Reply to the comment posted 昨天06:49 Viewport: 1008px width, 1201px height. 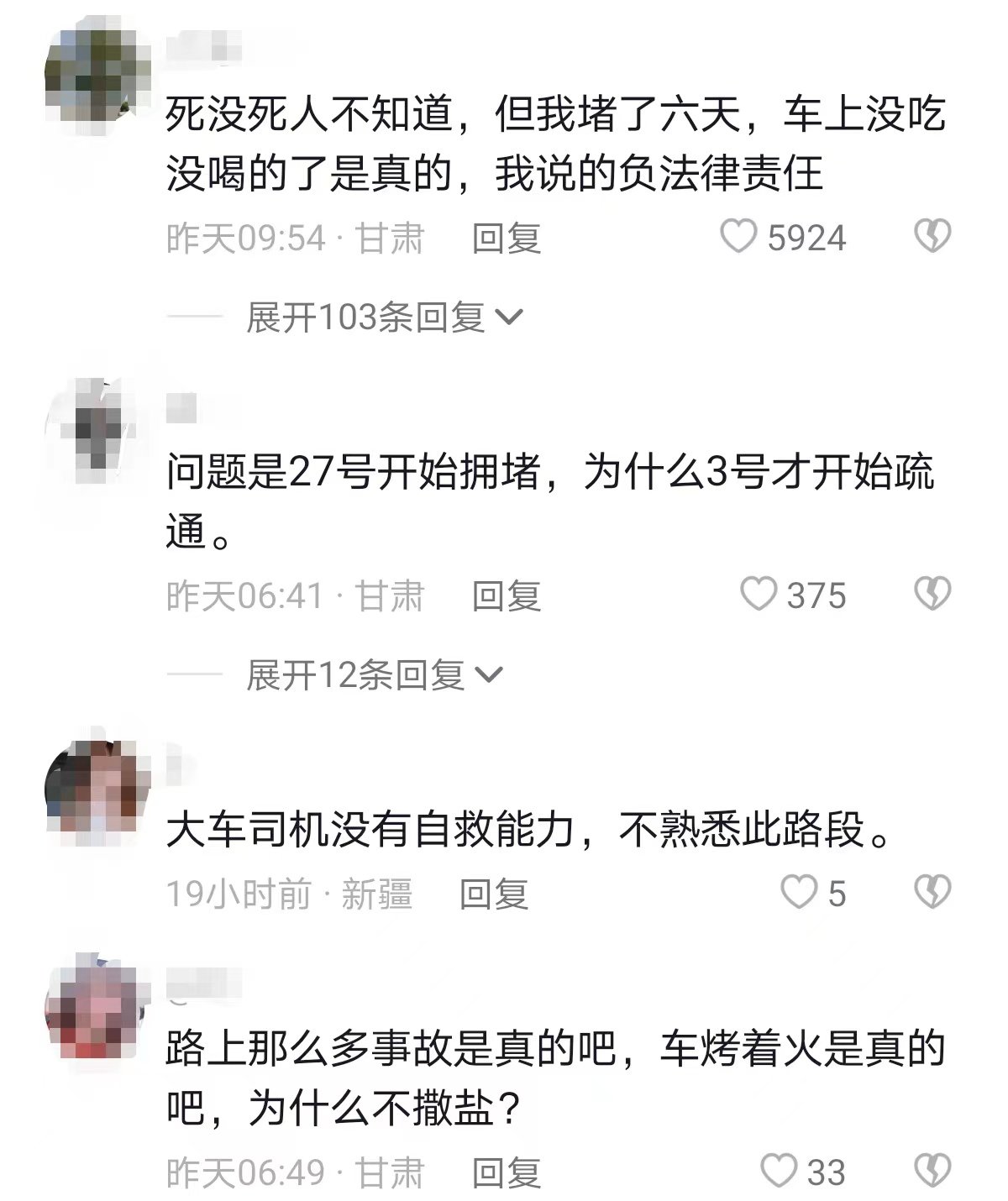(x=506, y=1172)
